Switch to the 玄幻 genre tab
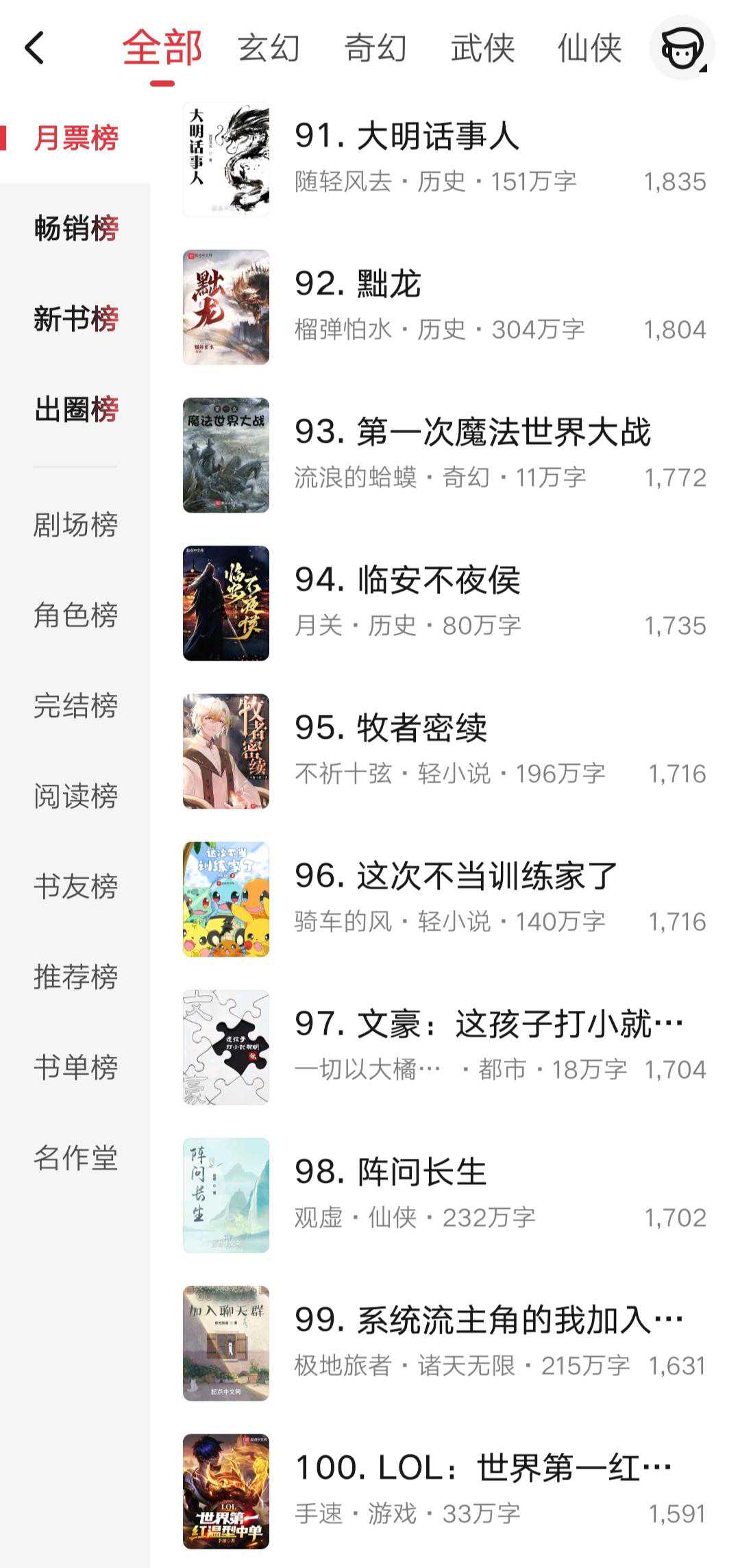The height and width of the screenshot is (1568, 740). pos(269,48)
